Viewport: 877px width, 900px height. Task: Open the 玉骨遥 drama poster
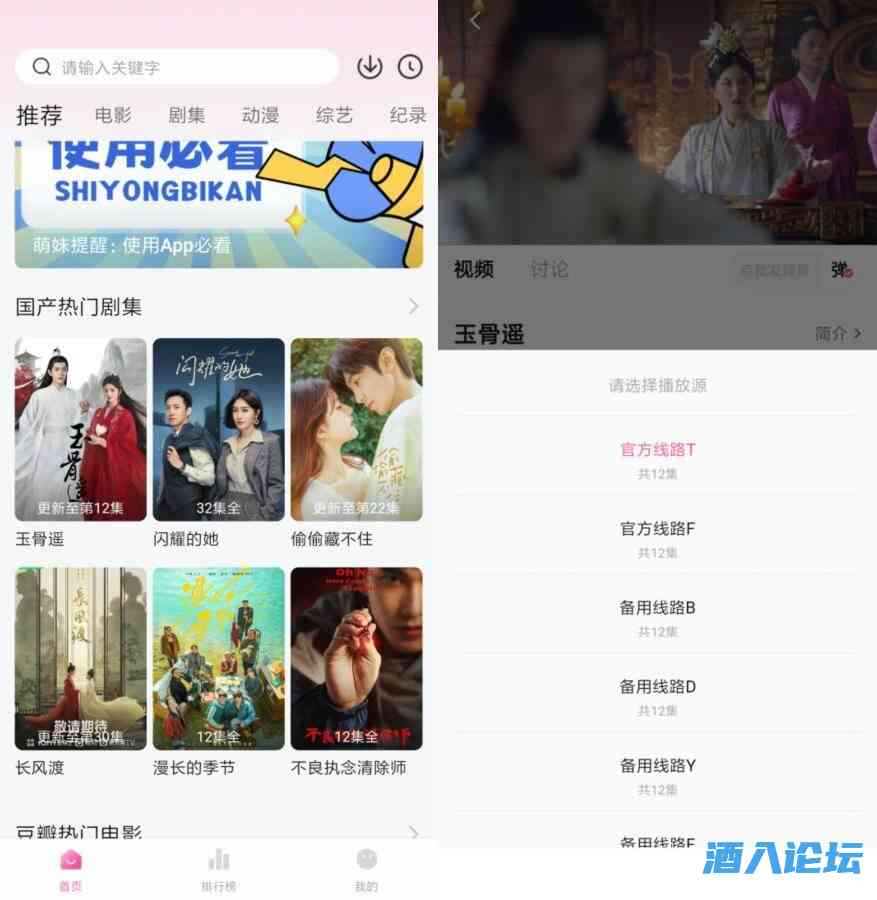pyautogui.click(x=81, y=429)
